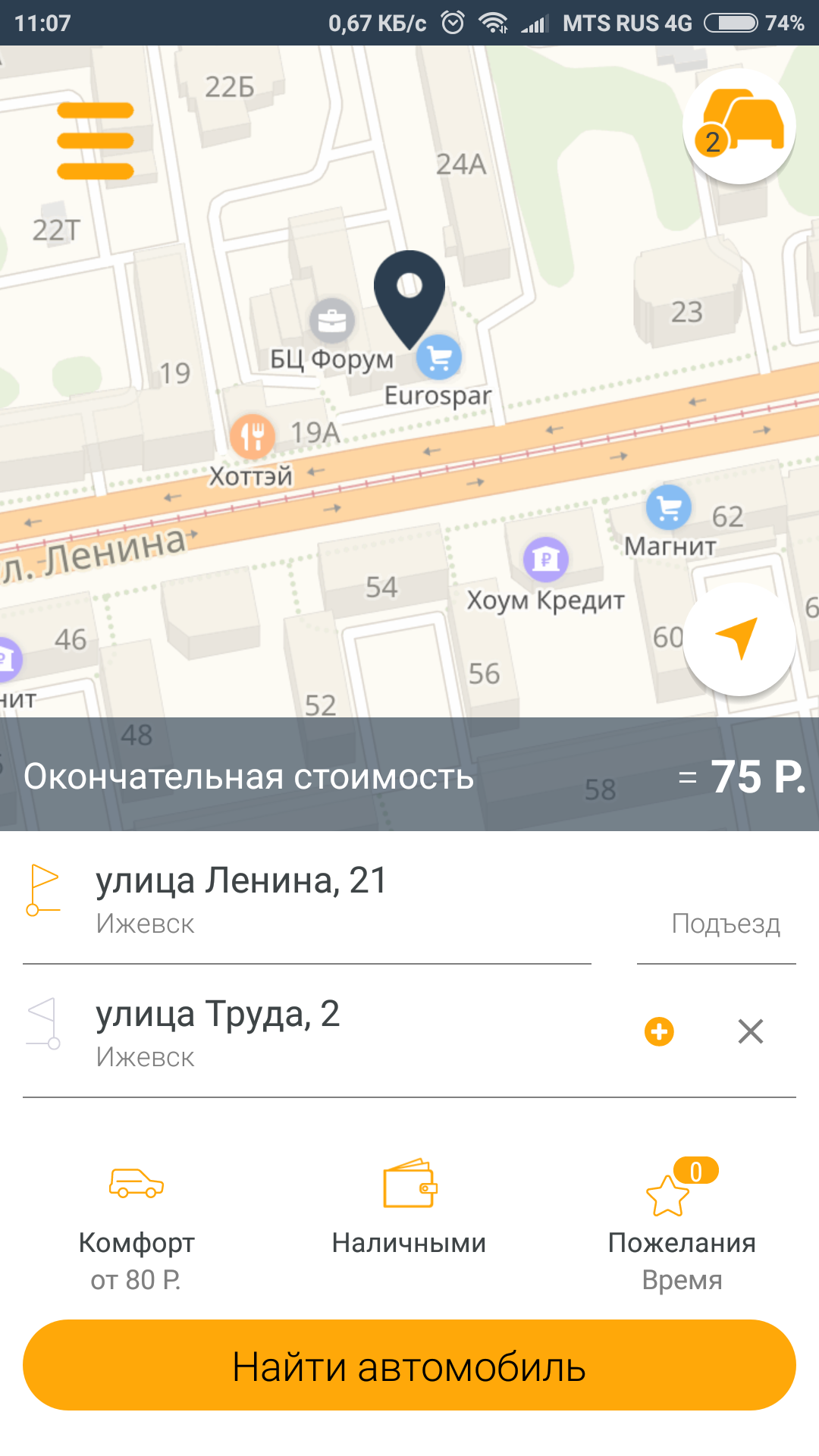Tap Найти автомобиль to order

pos(409,1365)
